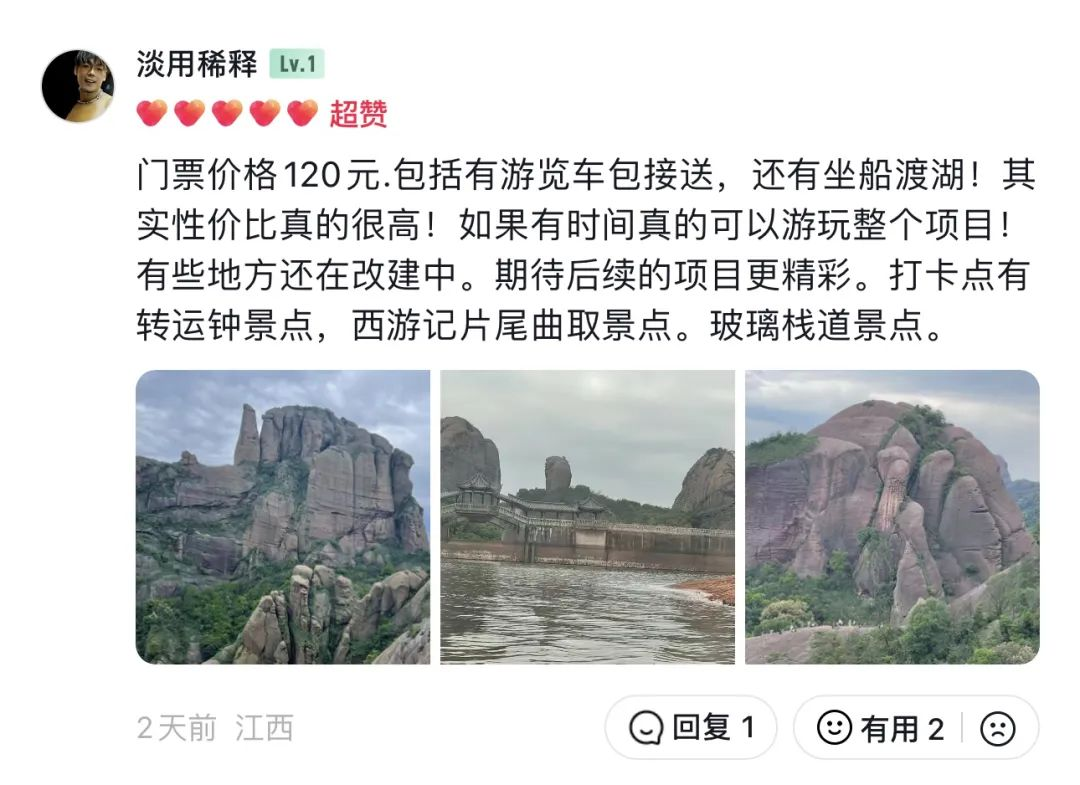Viewport: 1080px width, 785px height.
Task: Tap the sad face unhelpful icon
Action: tap(997, 728)
